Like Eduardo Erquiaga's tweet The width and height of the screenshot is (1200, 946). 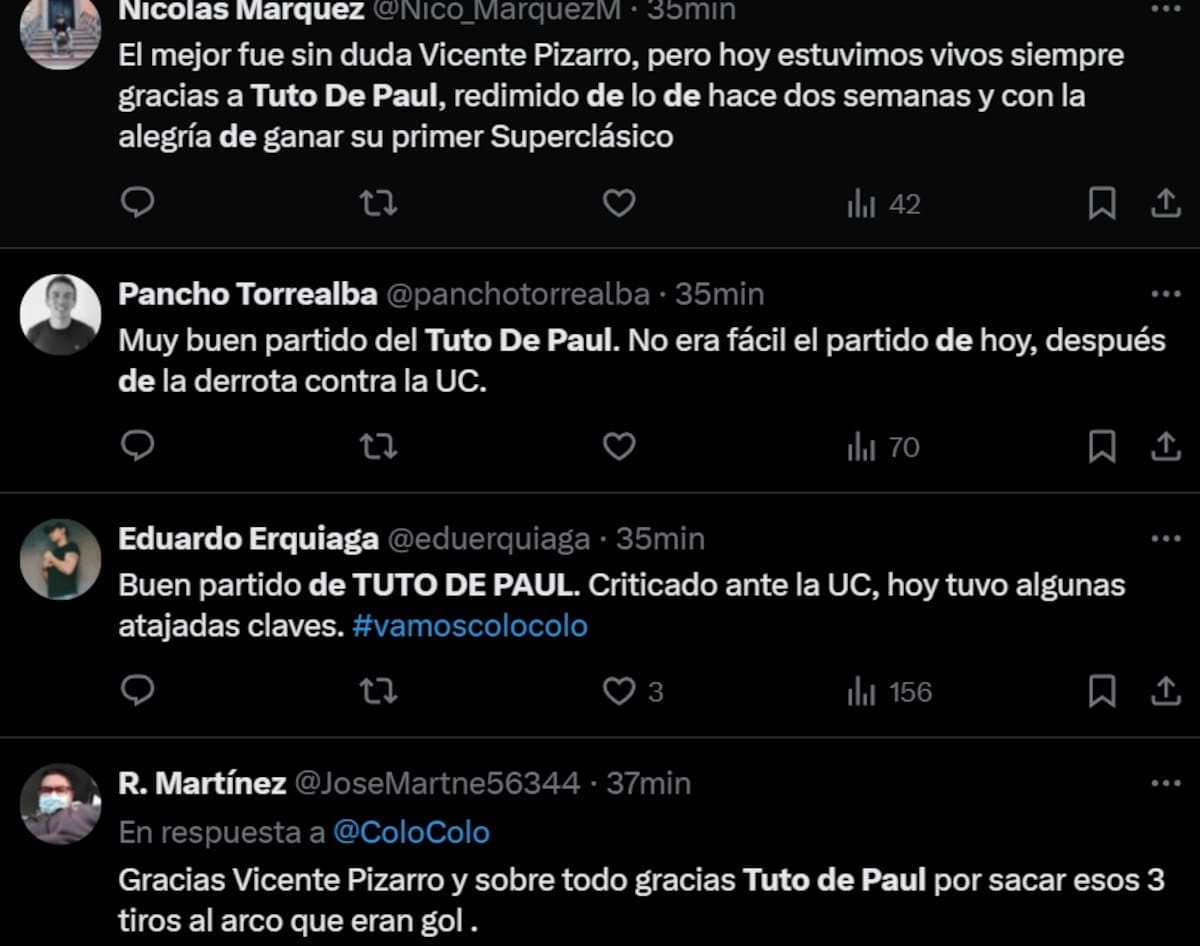(621, 691)
